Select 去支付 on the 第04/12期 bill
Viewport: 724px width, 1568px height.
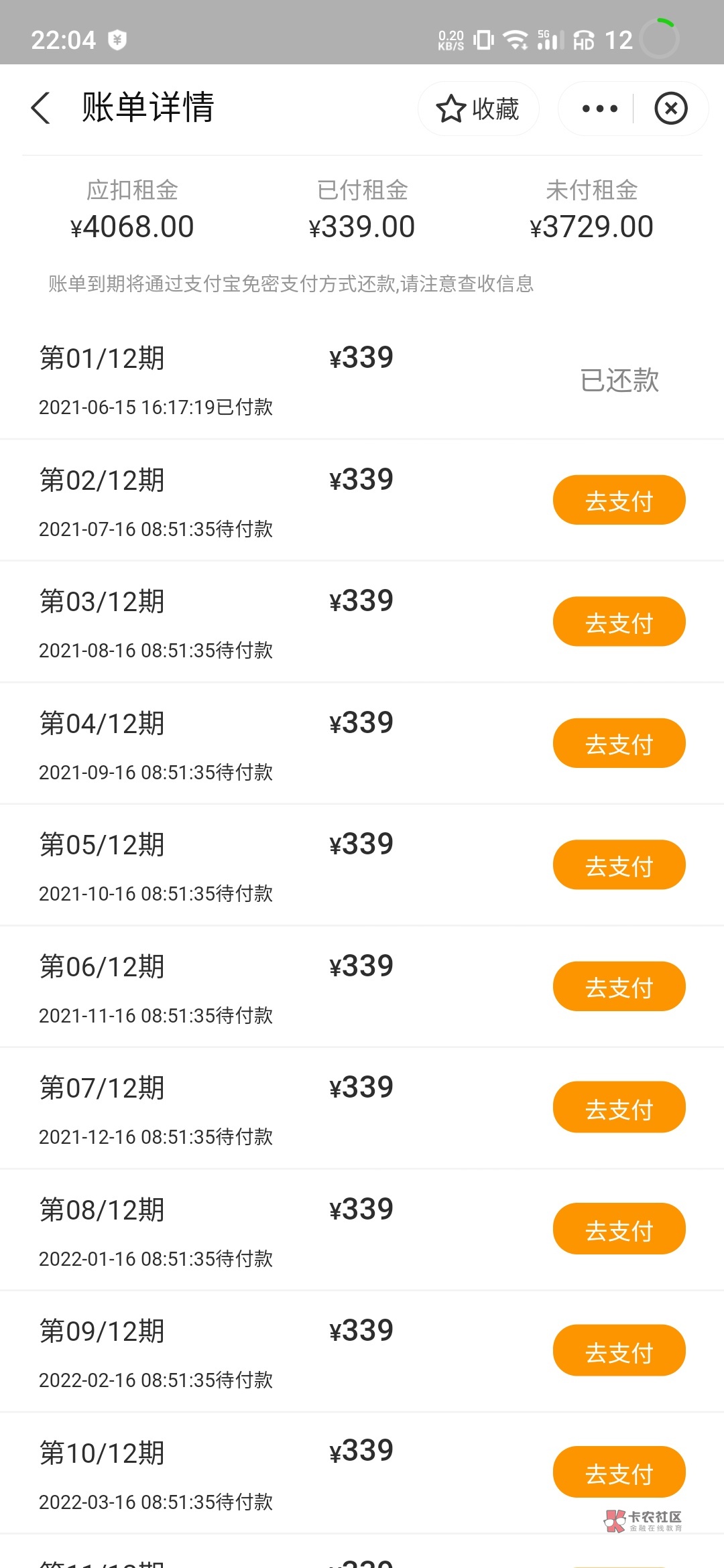click(619, 744)
